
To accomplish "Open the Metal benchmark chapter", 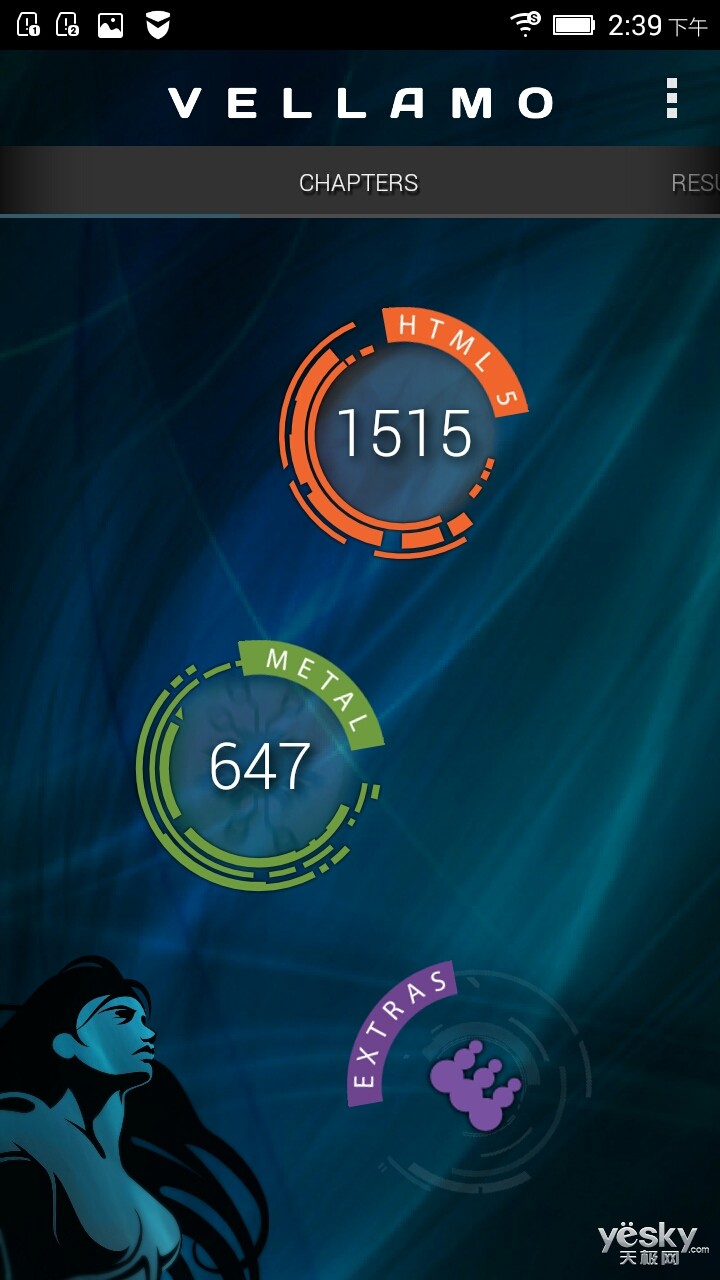I will (259, 767).
